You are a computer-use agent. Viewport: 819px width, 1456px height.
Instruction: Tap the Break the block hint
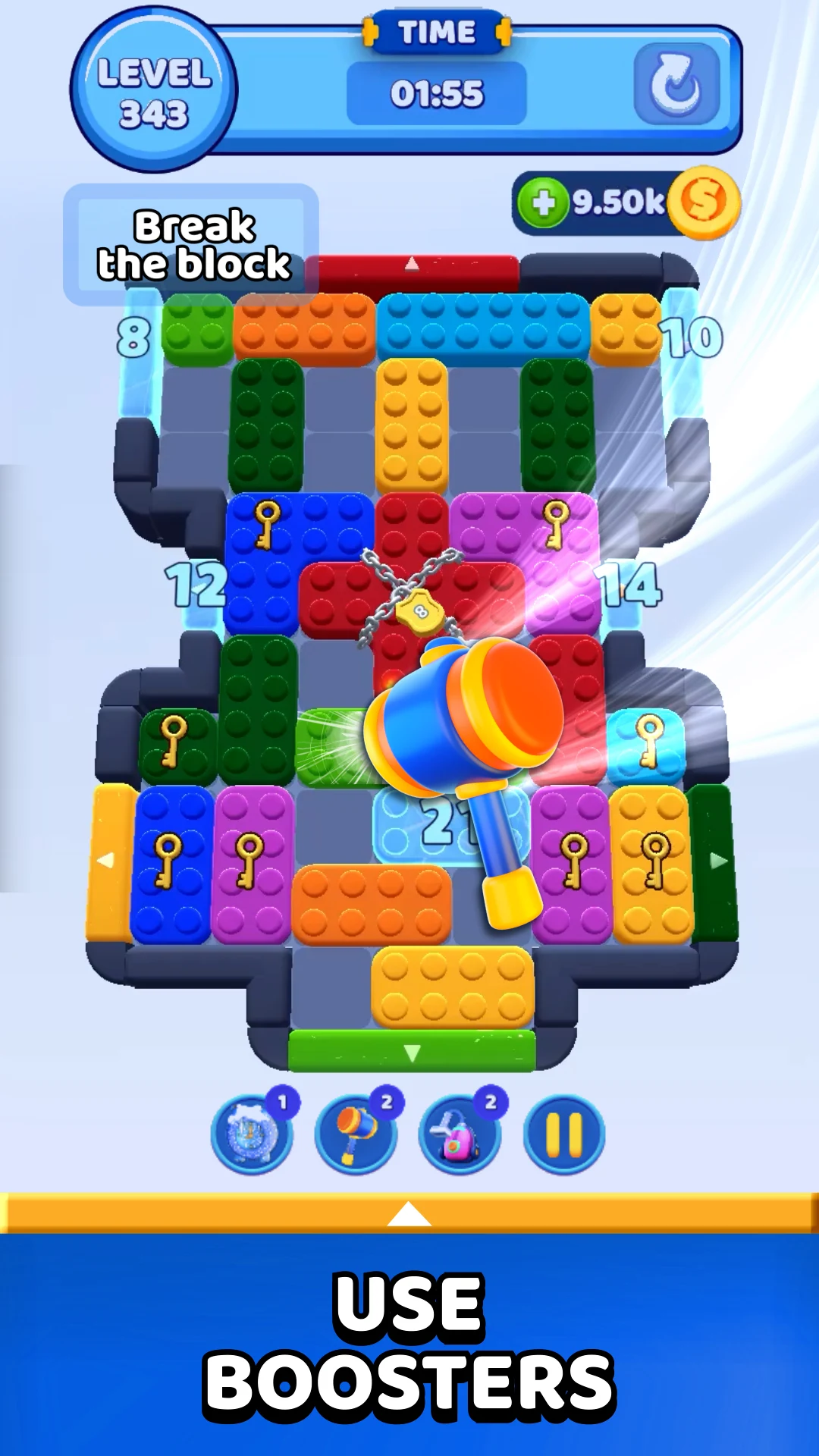pyautogui.click(x=196, y=245)
